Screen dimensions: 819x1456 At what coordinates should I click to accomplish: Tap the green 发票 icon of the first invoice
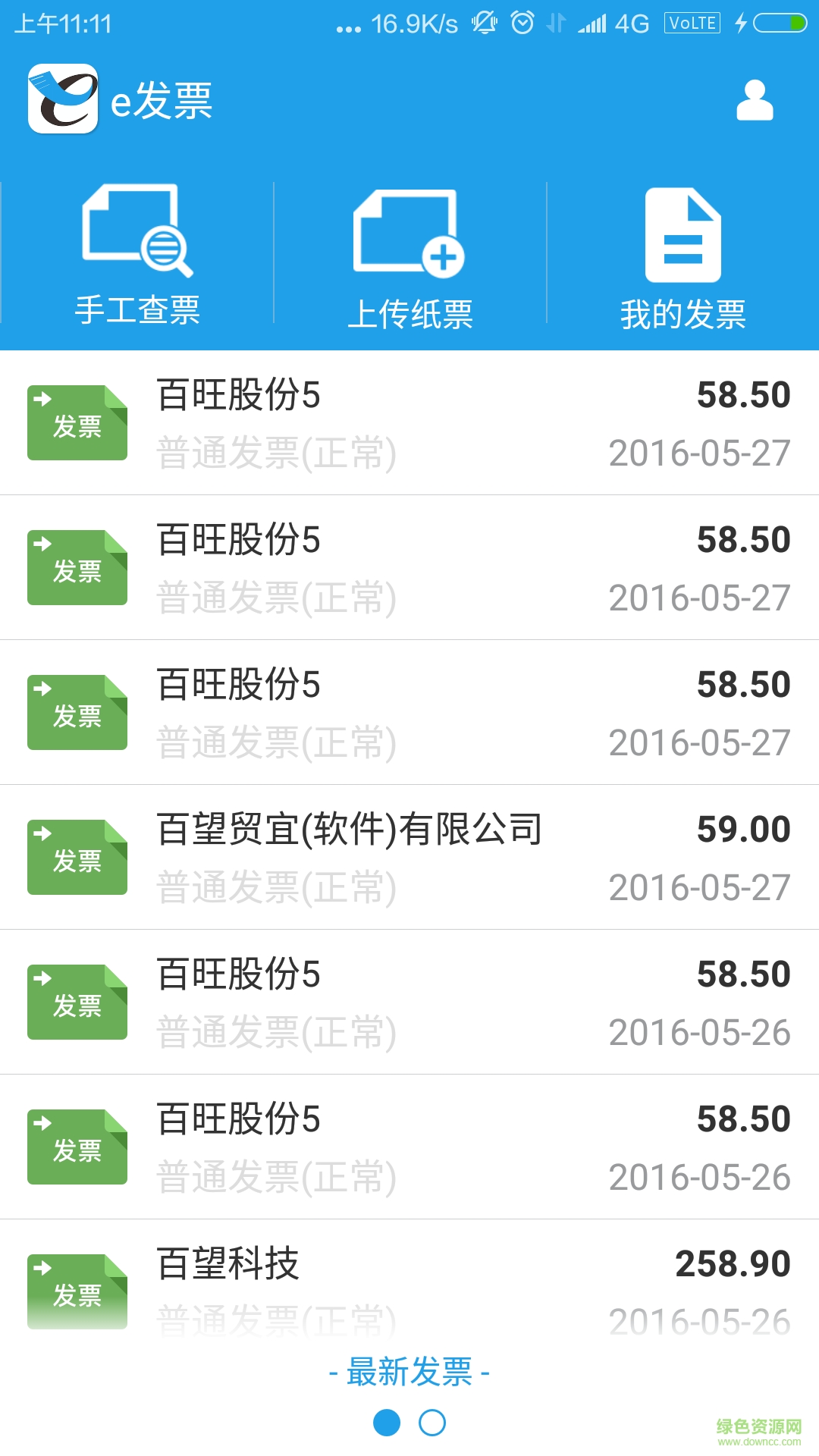coord(77,422)
